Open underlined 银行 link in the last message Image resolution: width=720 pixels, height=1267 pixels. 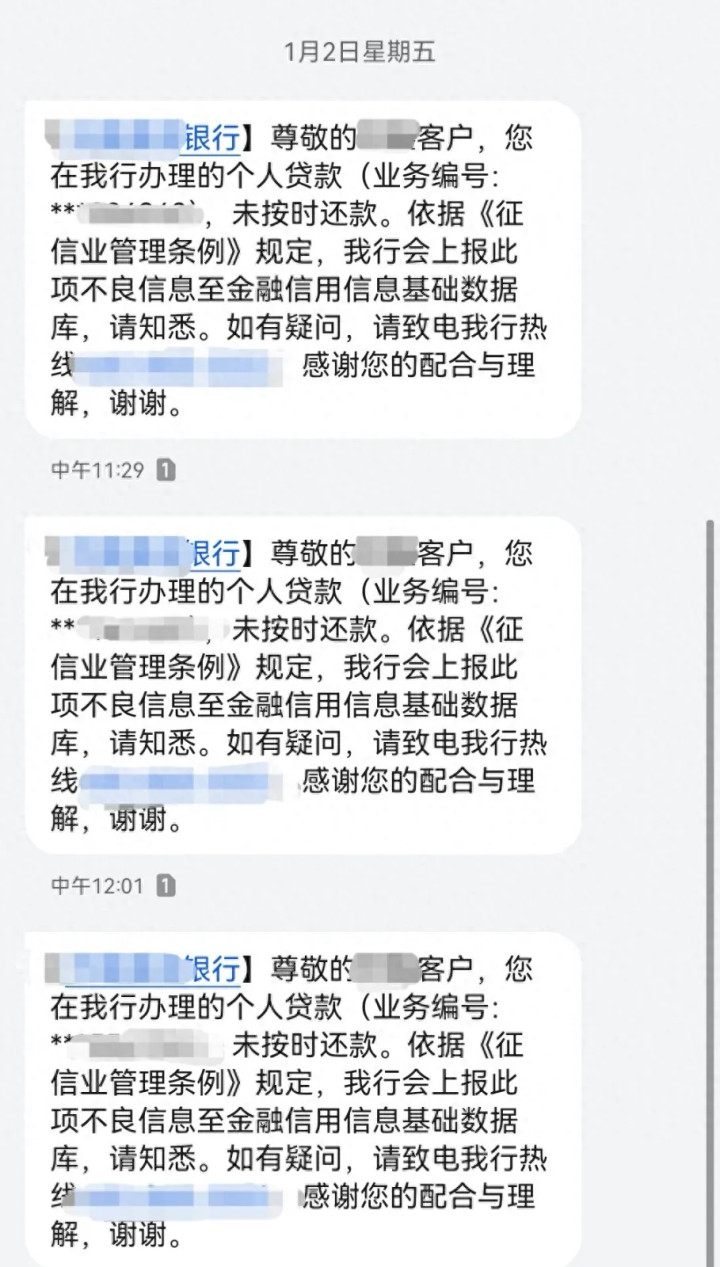214,968
